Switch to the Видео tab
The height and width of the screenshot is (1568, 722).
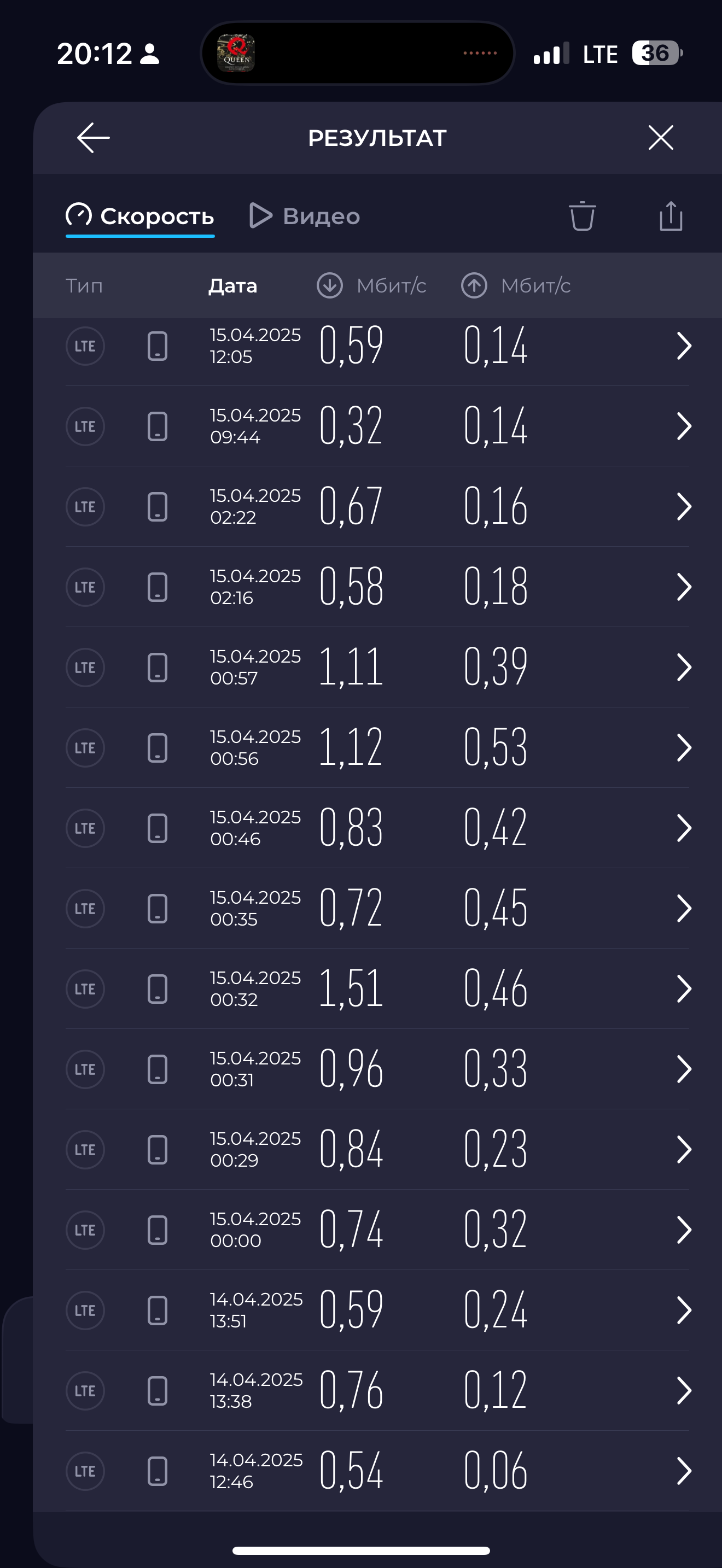tap(305, 216)
